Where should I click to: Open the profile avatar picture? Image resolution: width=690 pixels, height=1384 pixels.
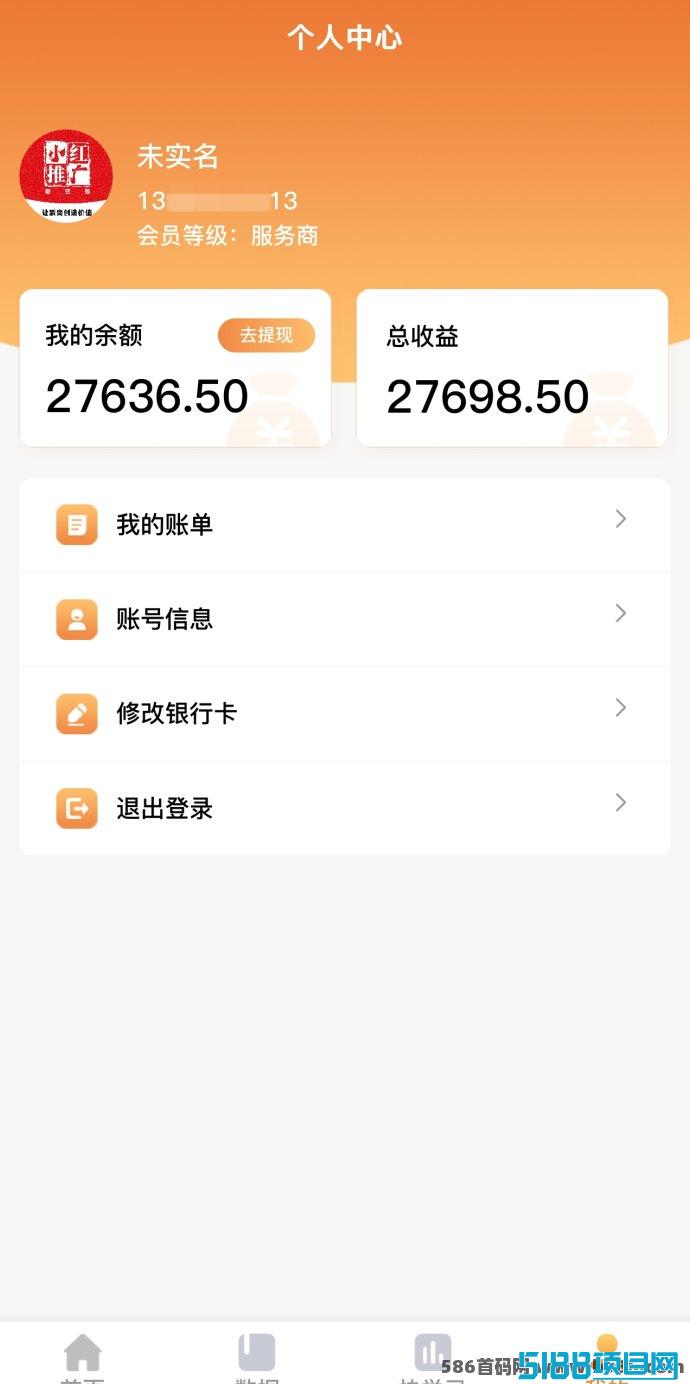click(66, 176)
